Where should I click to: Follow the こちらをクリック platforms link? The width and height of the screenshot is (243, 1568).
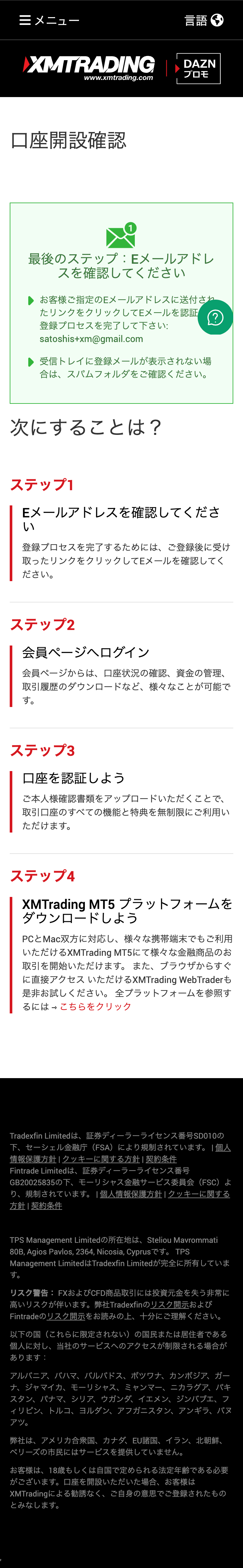click(x=95, y=1006)
